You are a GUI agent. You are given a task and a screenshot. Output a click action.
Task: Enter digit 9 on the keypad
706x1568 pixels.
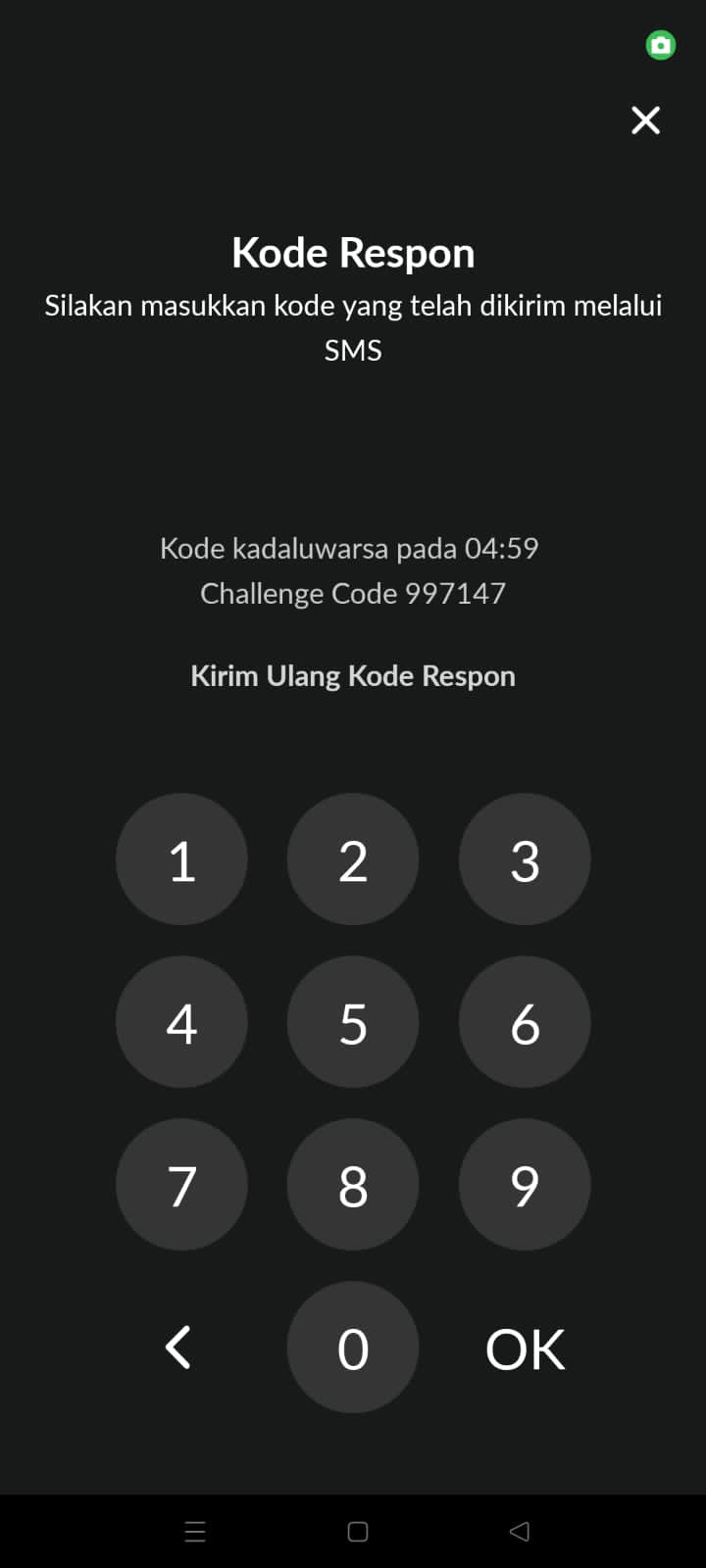pyautogui.click(x=525, y=1185)
